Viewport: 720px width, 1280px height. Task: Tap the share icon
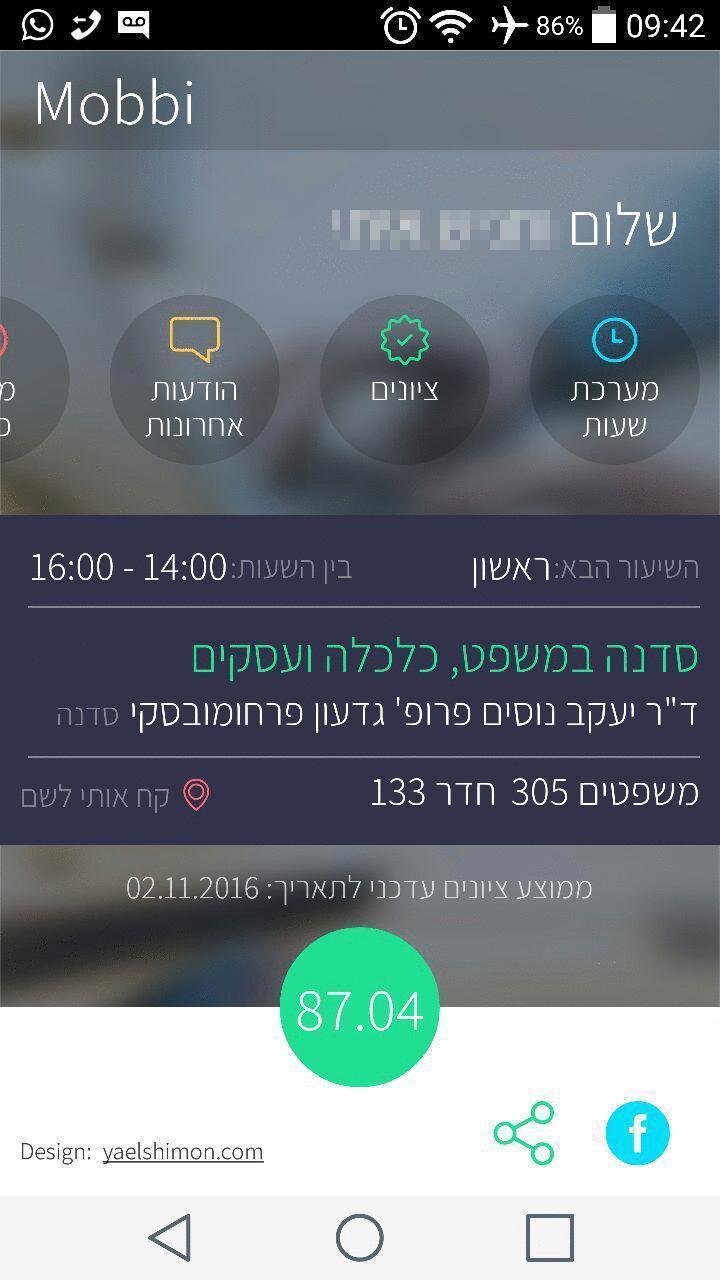pyautogui.click(x=524, y=1133)
